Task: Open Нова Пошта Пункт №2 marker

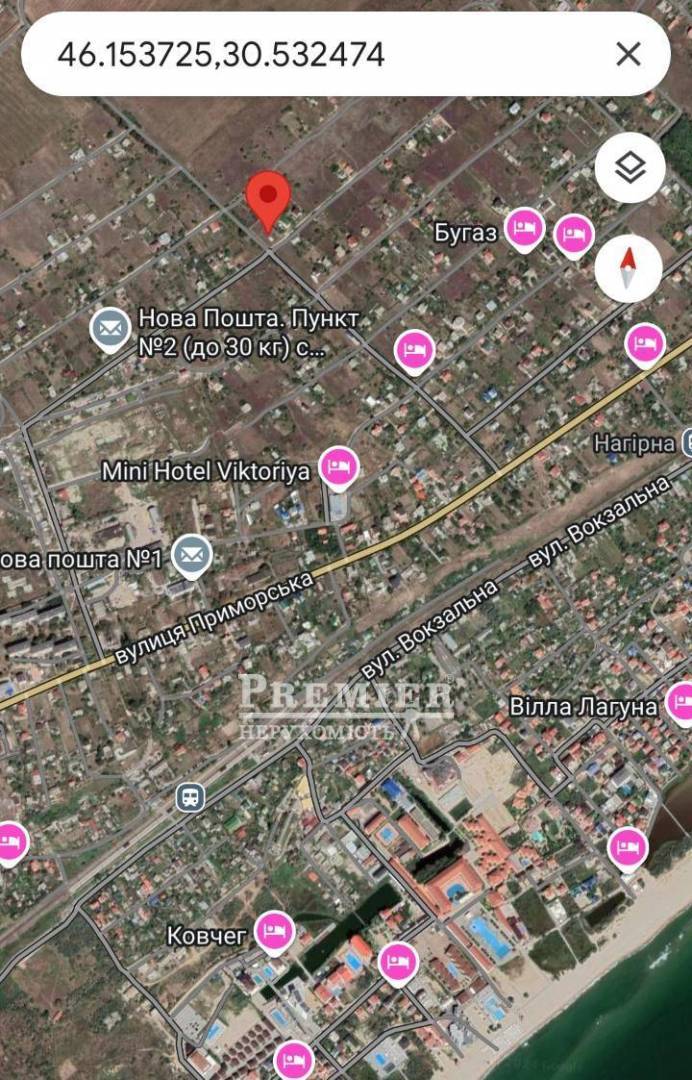Action: pos(111,328)
